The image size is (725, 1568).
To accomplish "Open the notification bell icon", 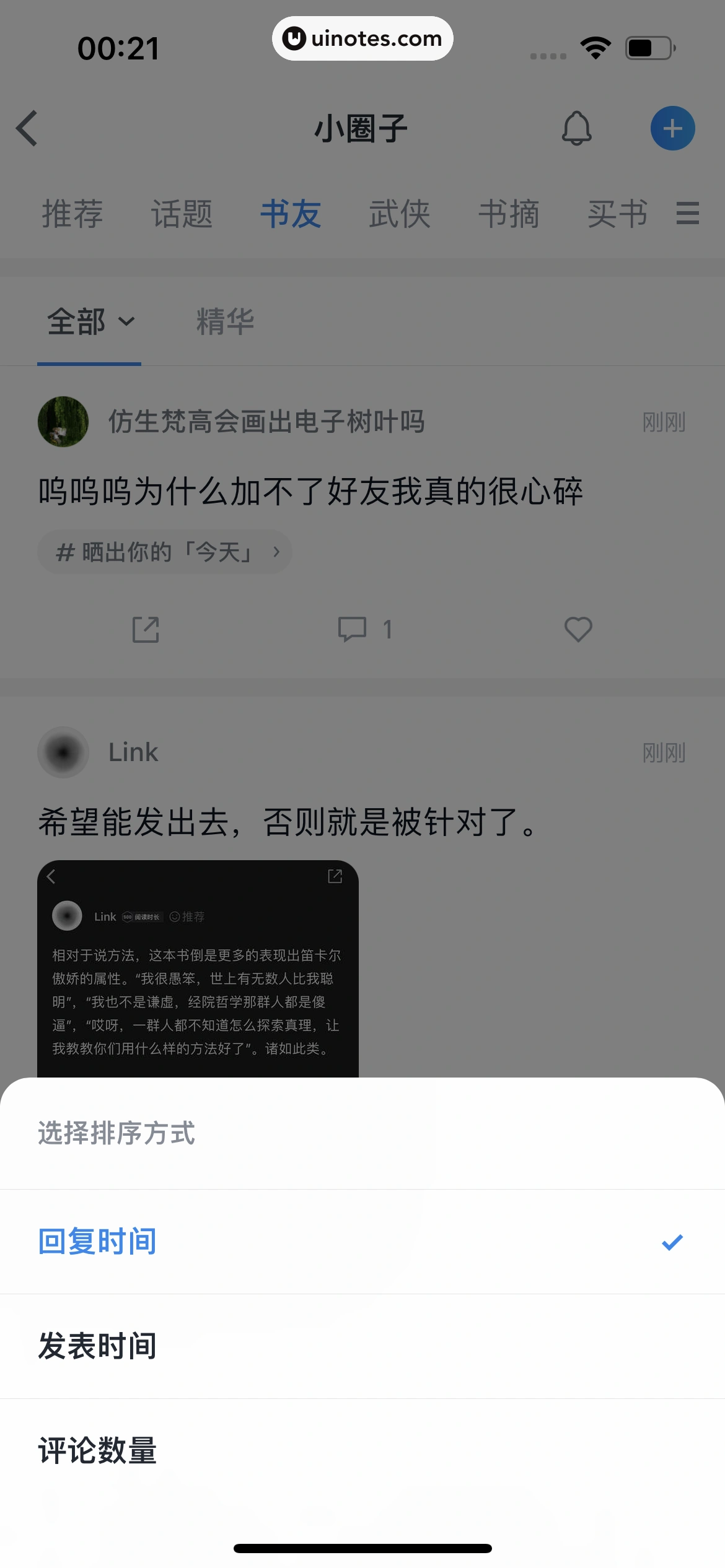I will click(578, 128).
